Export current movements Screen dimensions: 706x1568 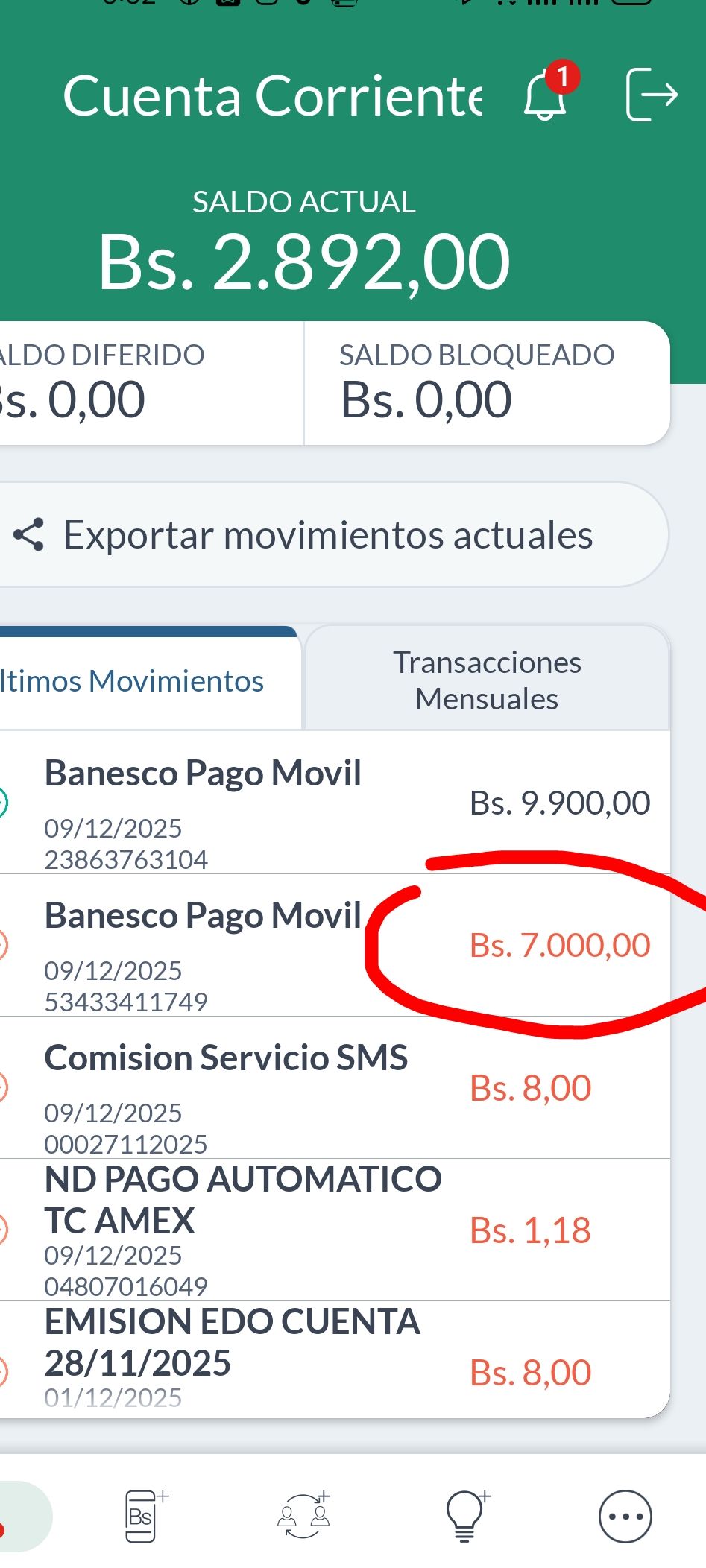[x=328, y=535]
